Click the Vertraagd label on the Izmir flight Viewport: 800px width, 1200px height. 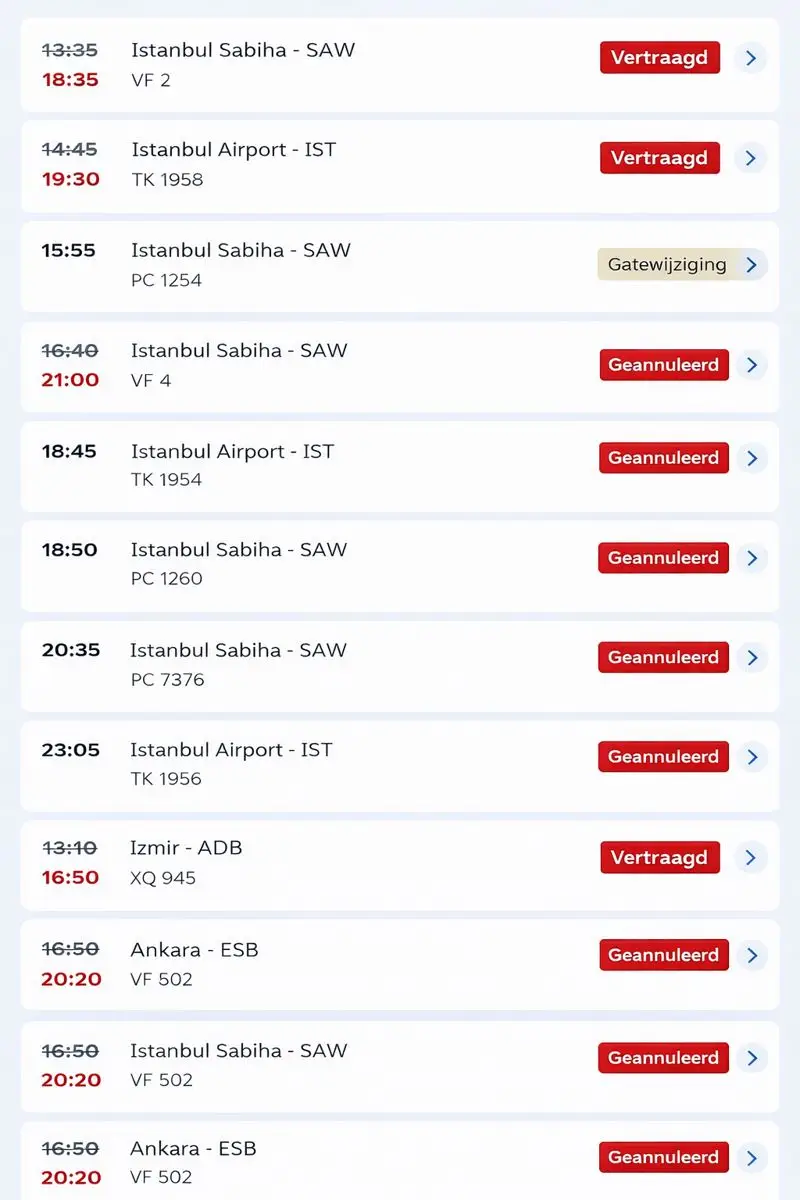tap(660, 857)
